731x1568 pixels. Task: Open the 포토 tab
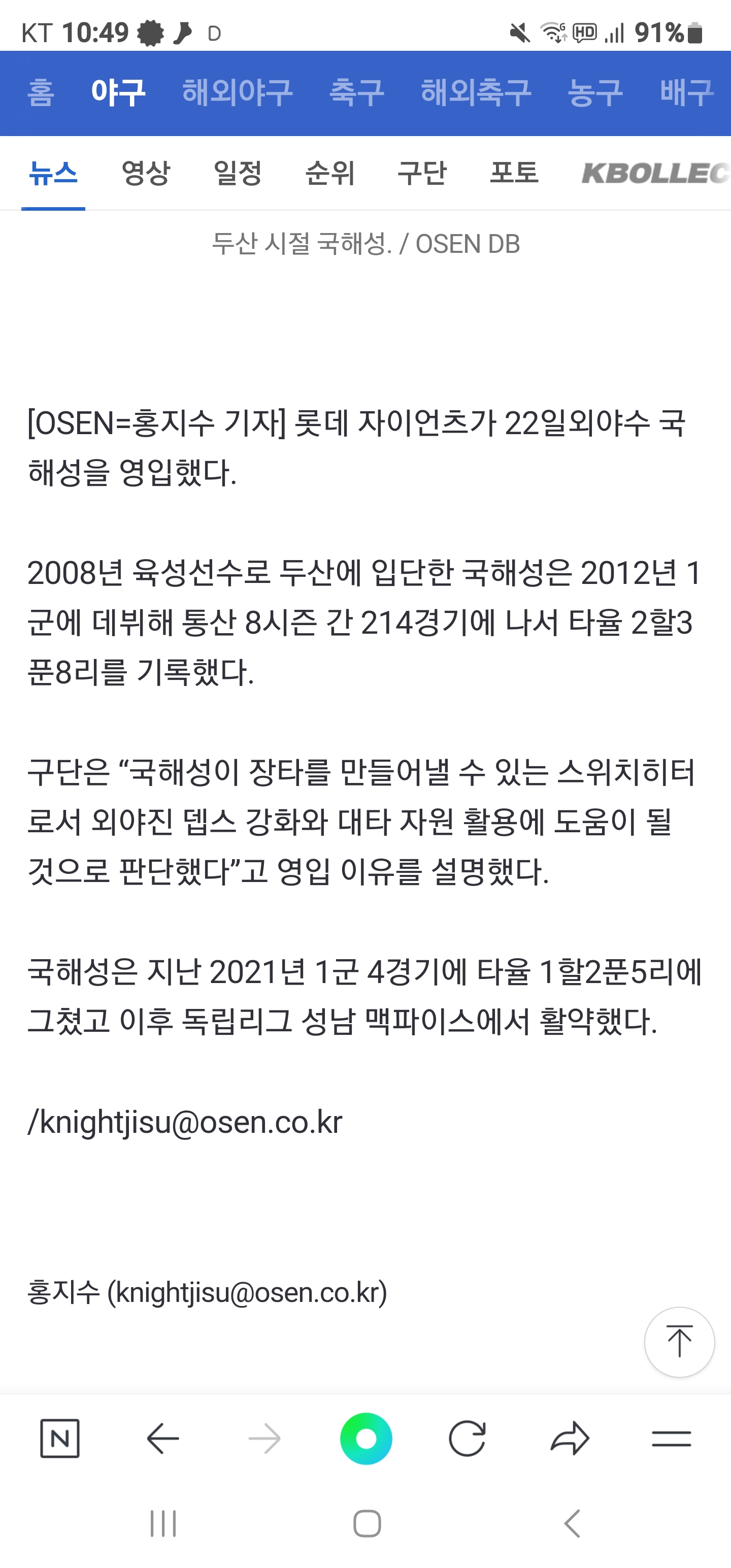[514, 173]
